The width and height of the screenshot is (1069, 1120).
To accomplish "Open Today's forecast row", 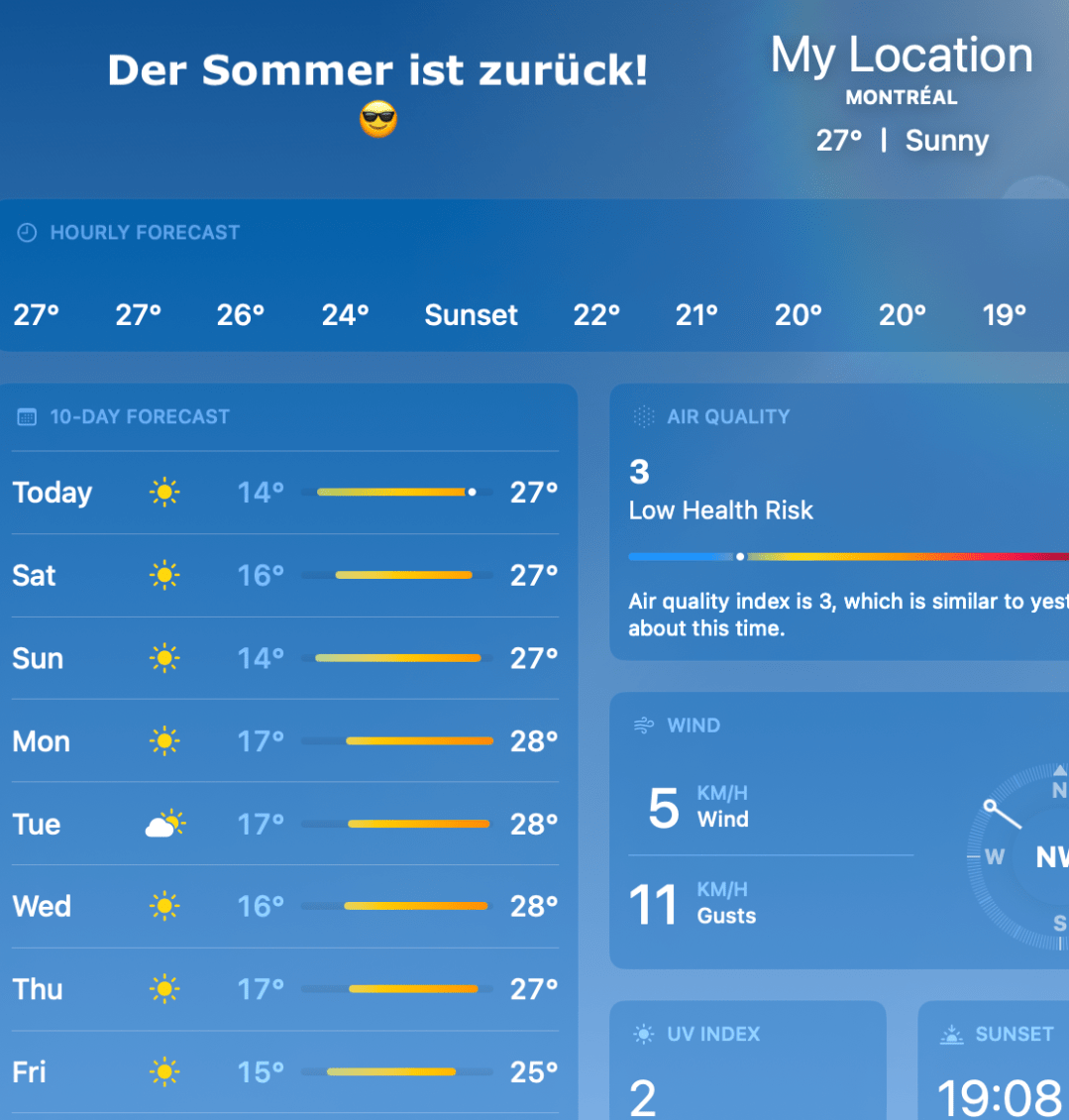I will [x=285, y=493].
